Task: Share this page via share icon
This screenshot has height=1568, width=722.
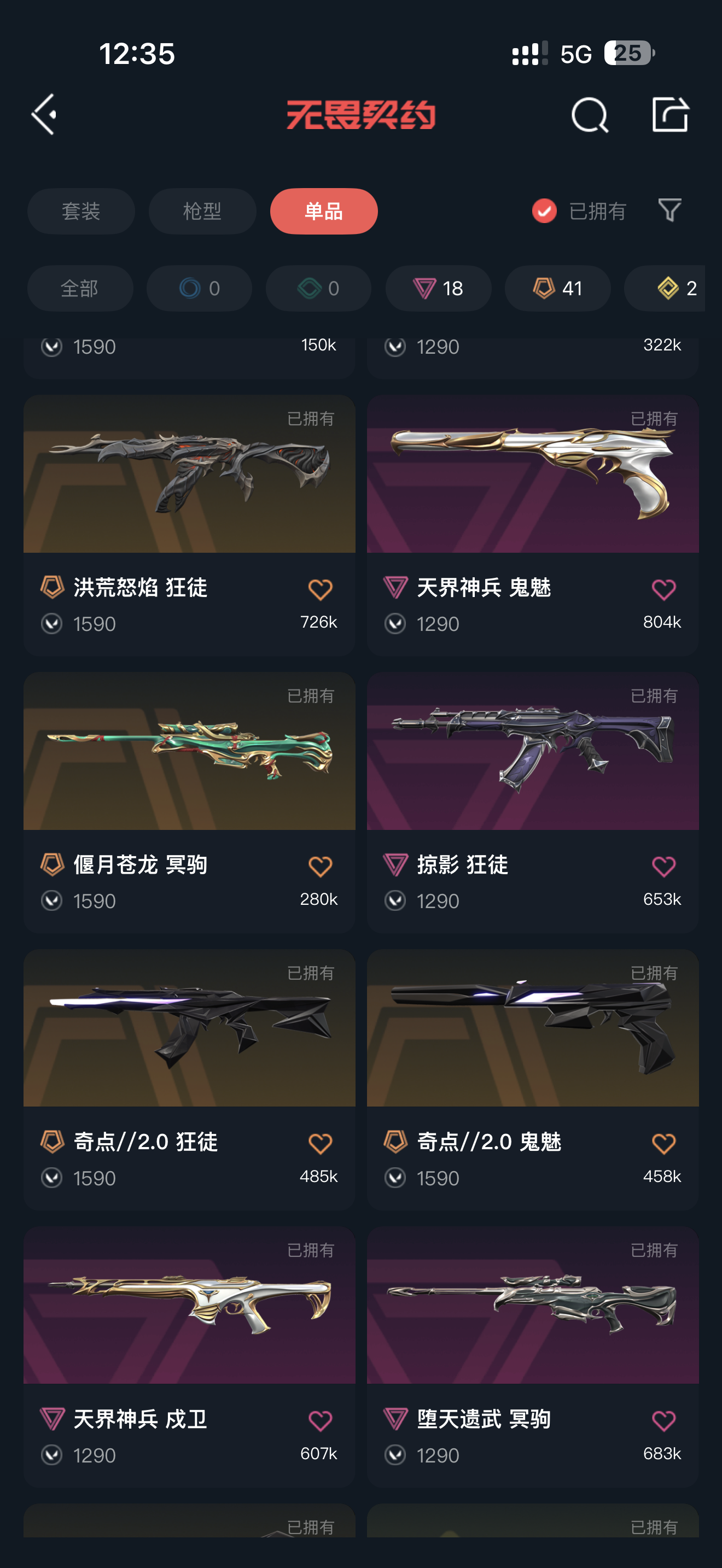Action: [669, 114]
